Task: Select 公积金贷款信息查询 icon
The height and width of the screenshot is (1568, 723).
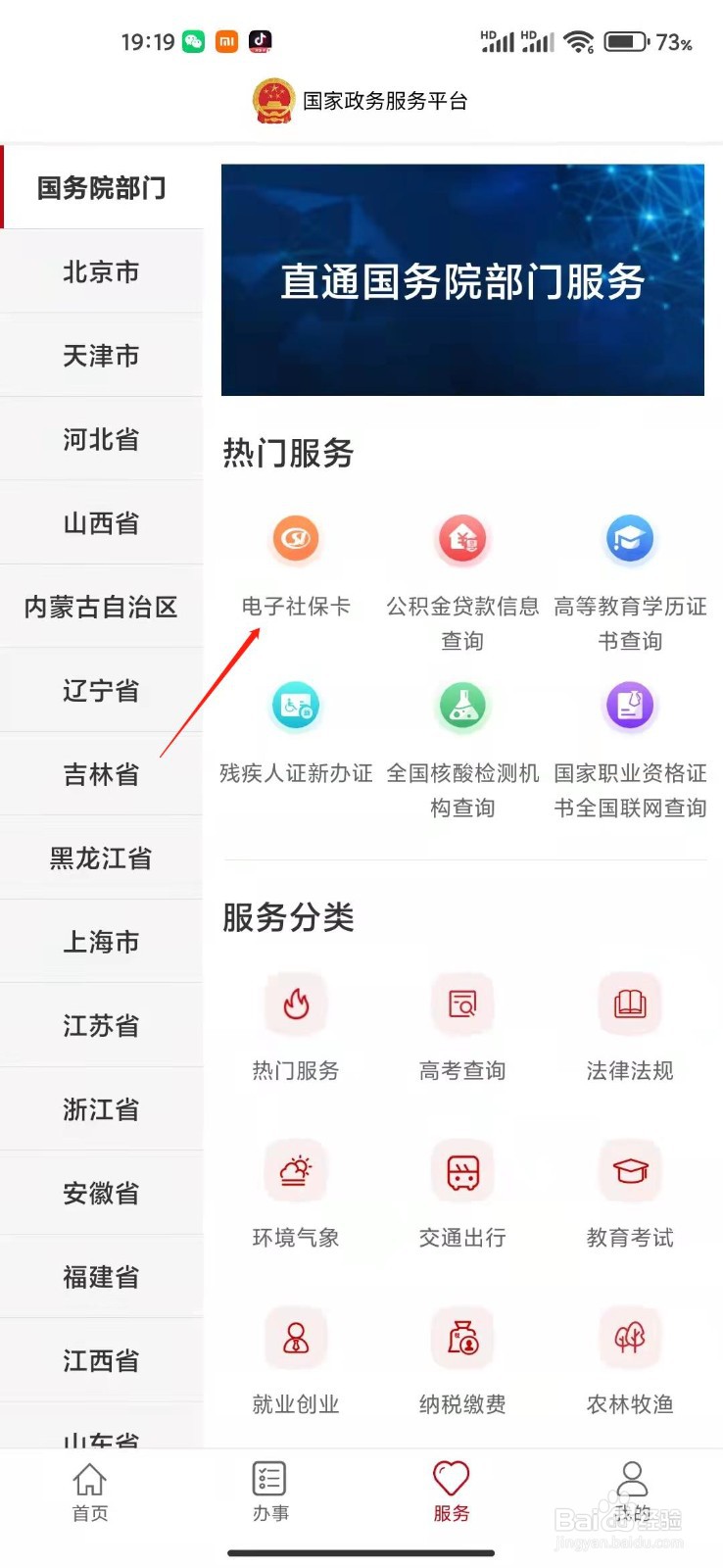Action: click(462, 538)
